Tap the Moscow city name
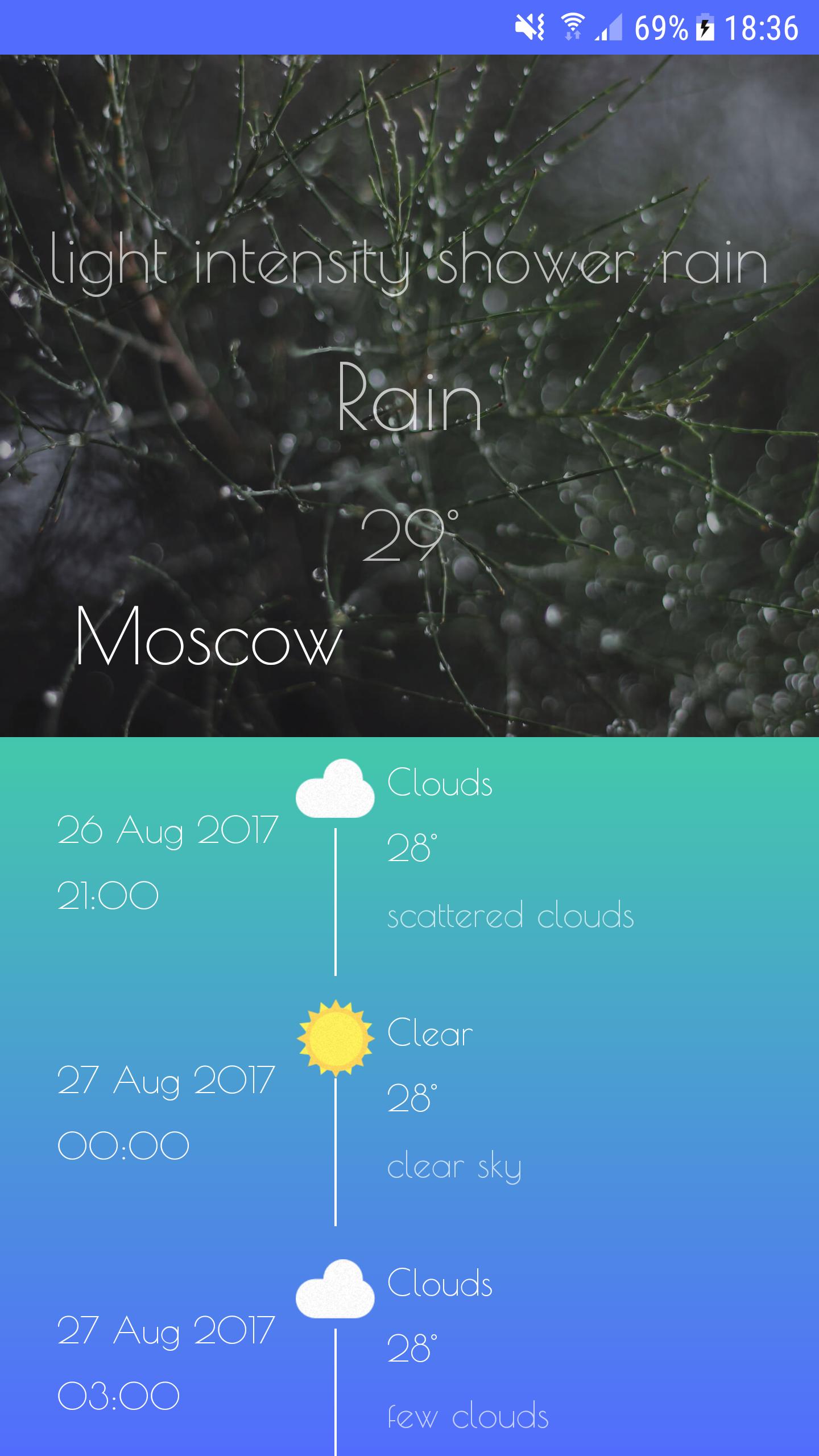The height and width of the screenshot is (1456, 819). click(x=209, y=637)
